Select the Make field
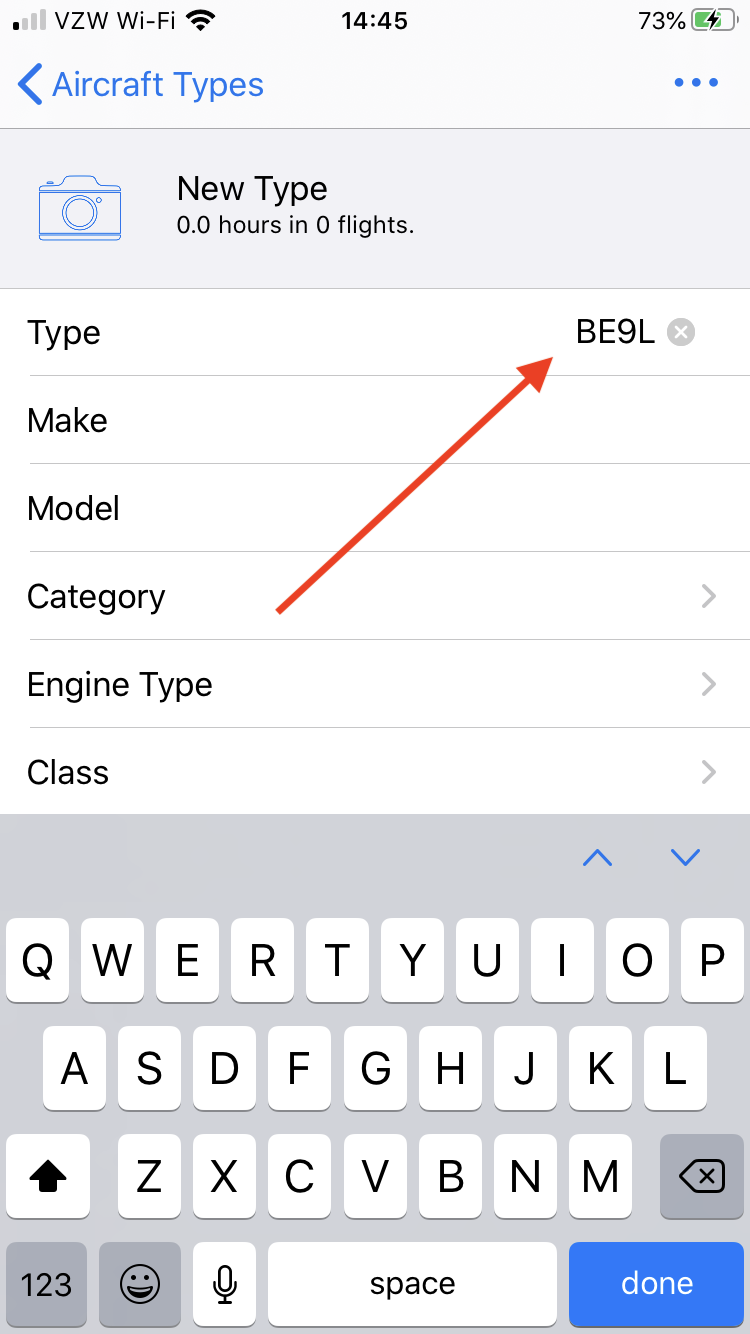 (375, 420)
